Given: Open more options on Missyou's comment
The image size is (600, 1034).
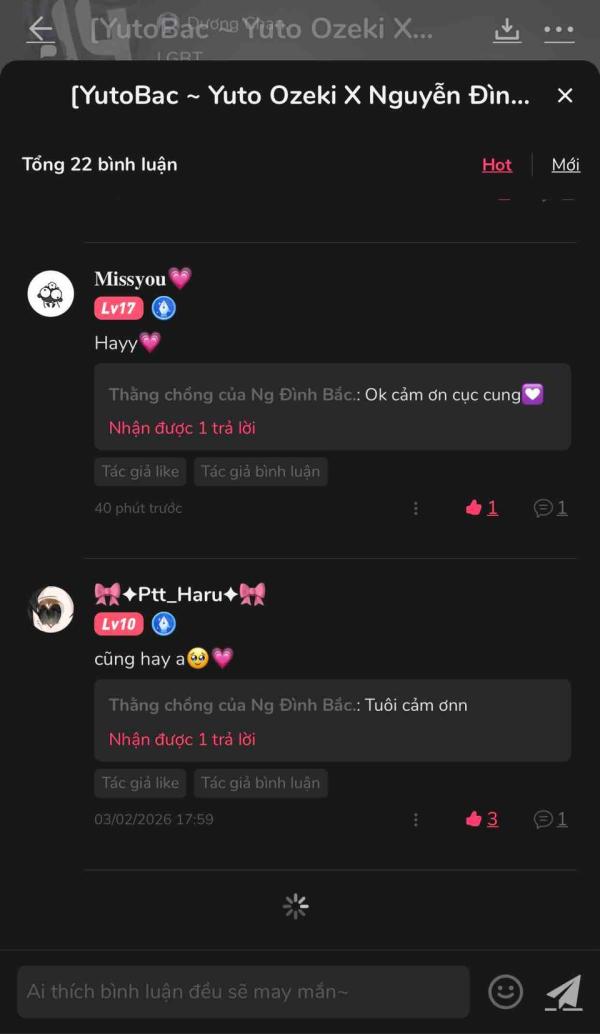Looking at the screenshot, I should [416, 508].
